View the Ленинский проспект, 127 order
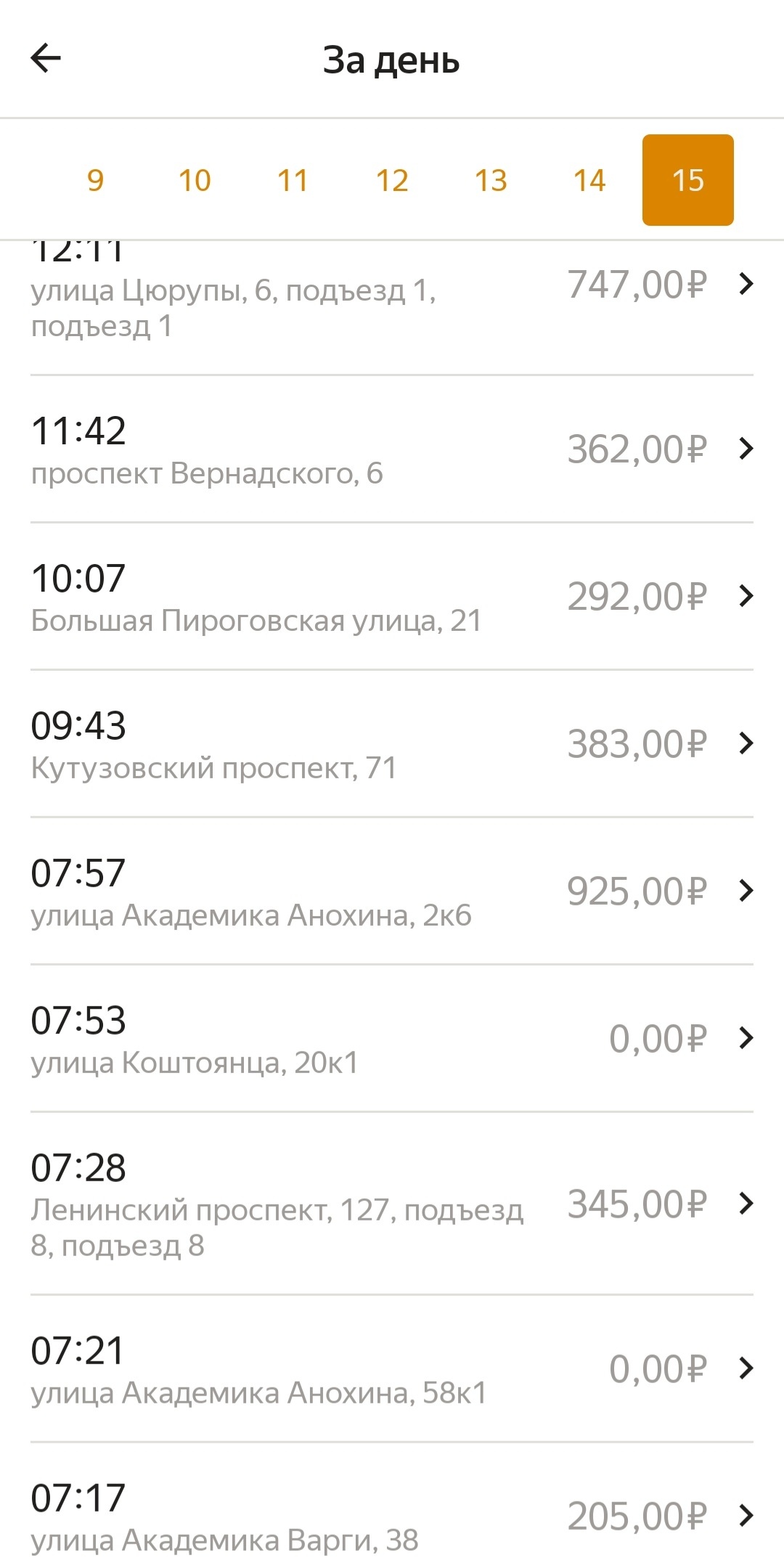This screenshot has width=784, height=1566. (x=392, y=1204)
